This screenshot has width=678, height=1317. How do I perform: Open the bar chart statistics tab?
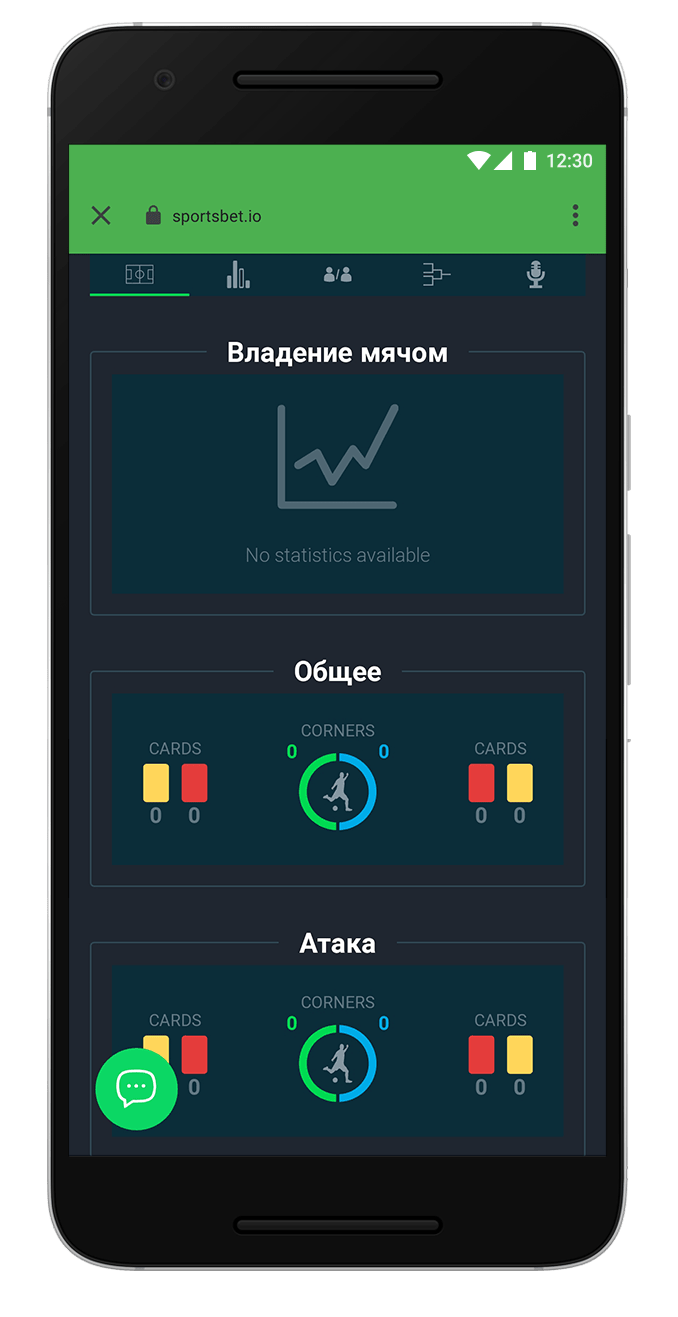click(x=238, y=274)
